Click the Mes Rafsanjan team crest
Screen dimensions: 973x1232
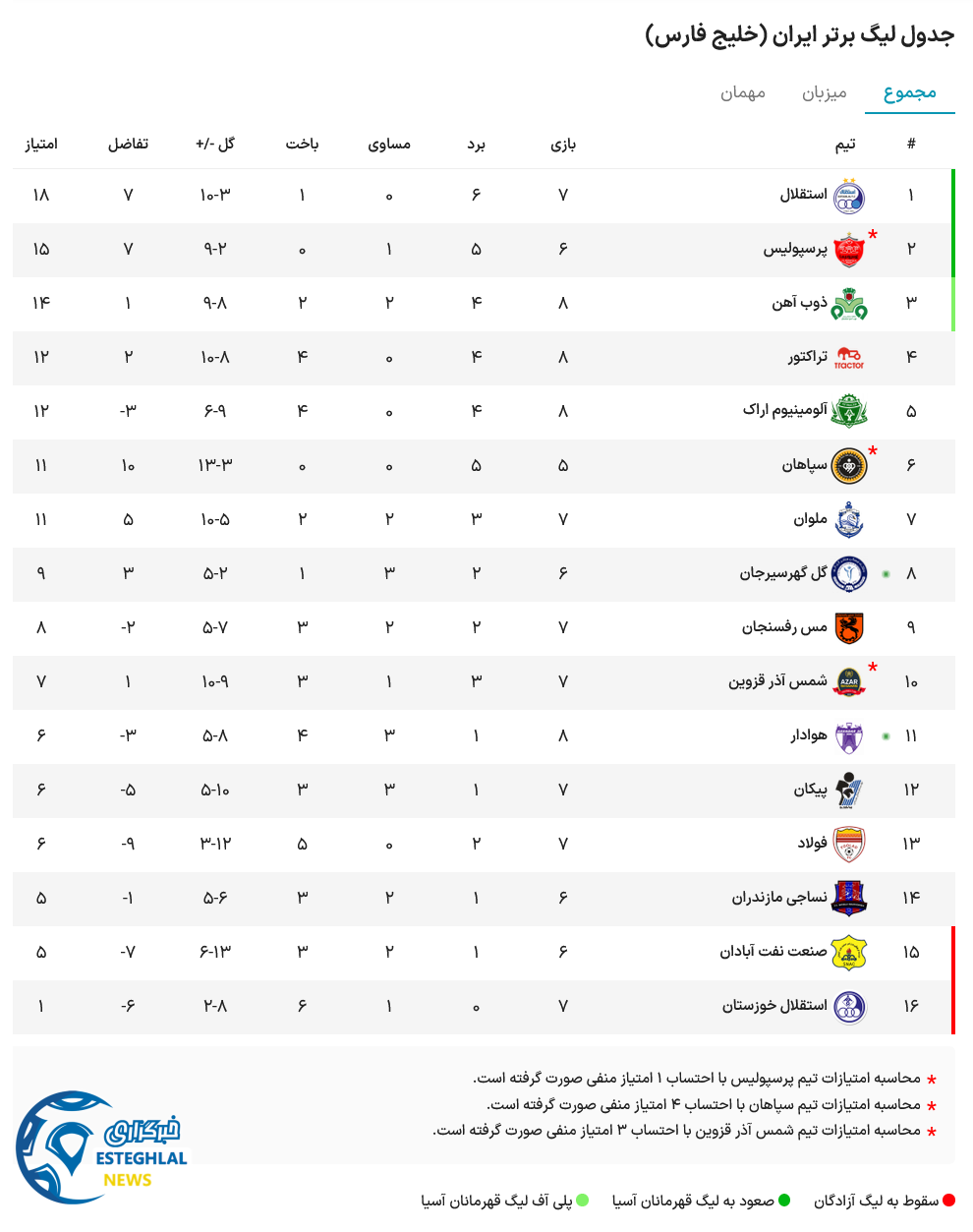(x=849, y=628)
